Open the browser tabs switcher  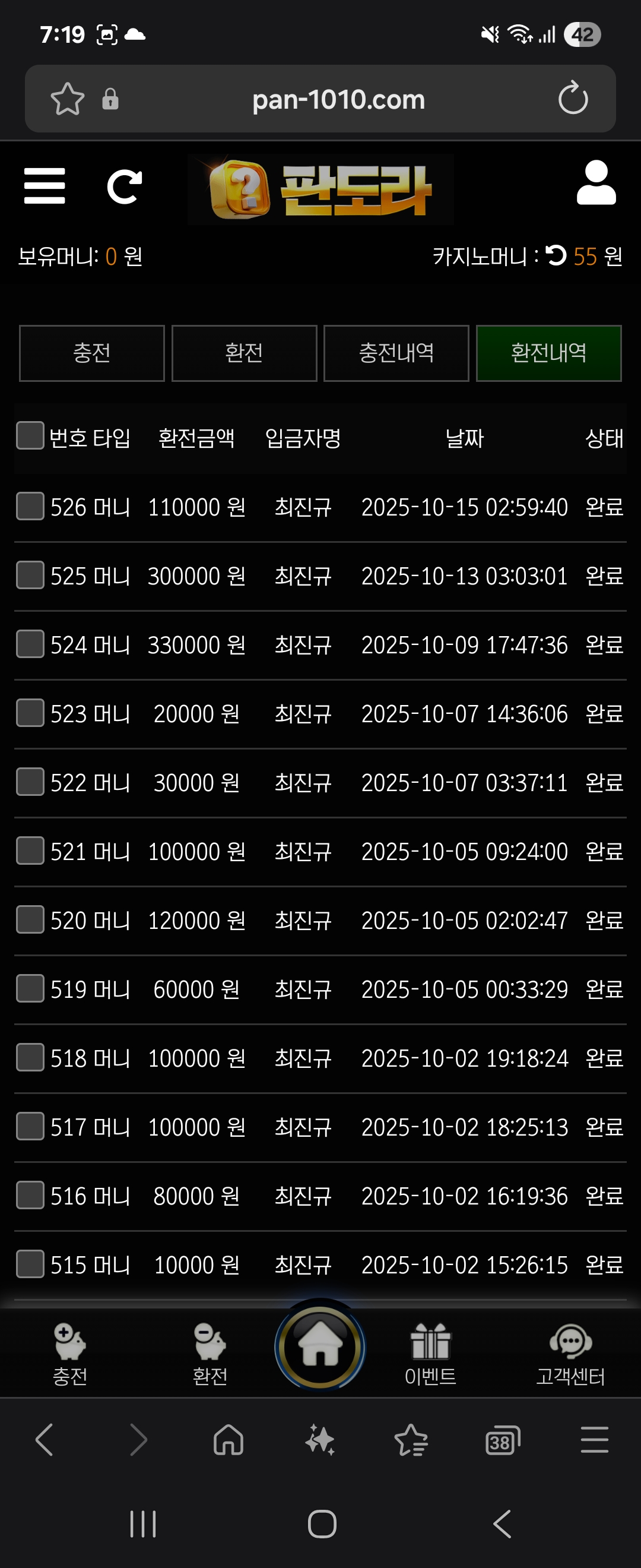pos(502,1440)
